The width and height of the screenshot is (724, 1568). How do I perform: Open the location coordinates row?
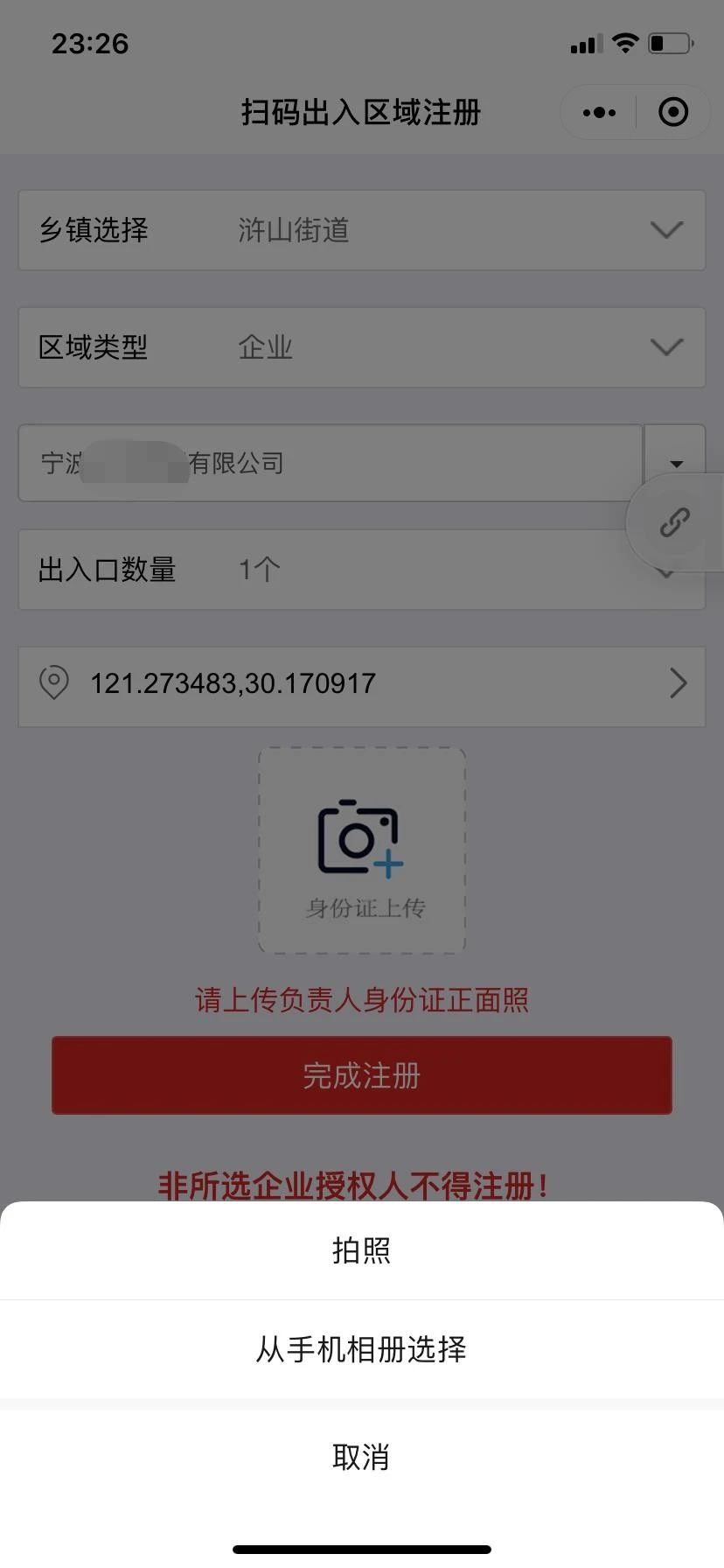pyautogui.click(x=362, y=683)
